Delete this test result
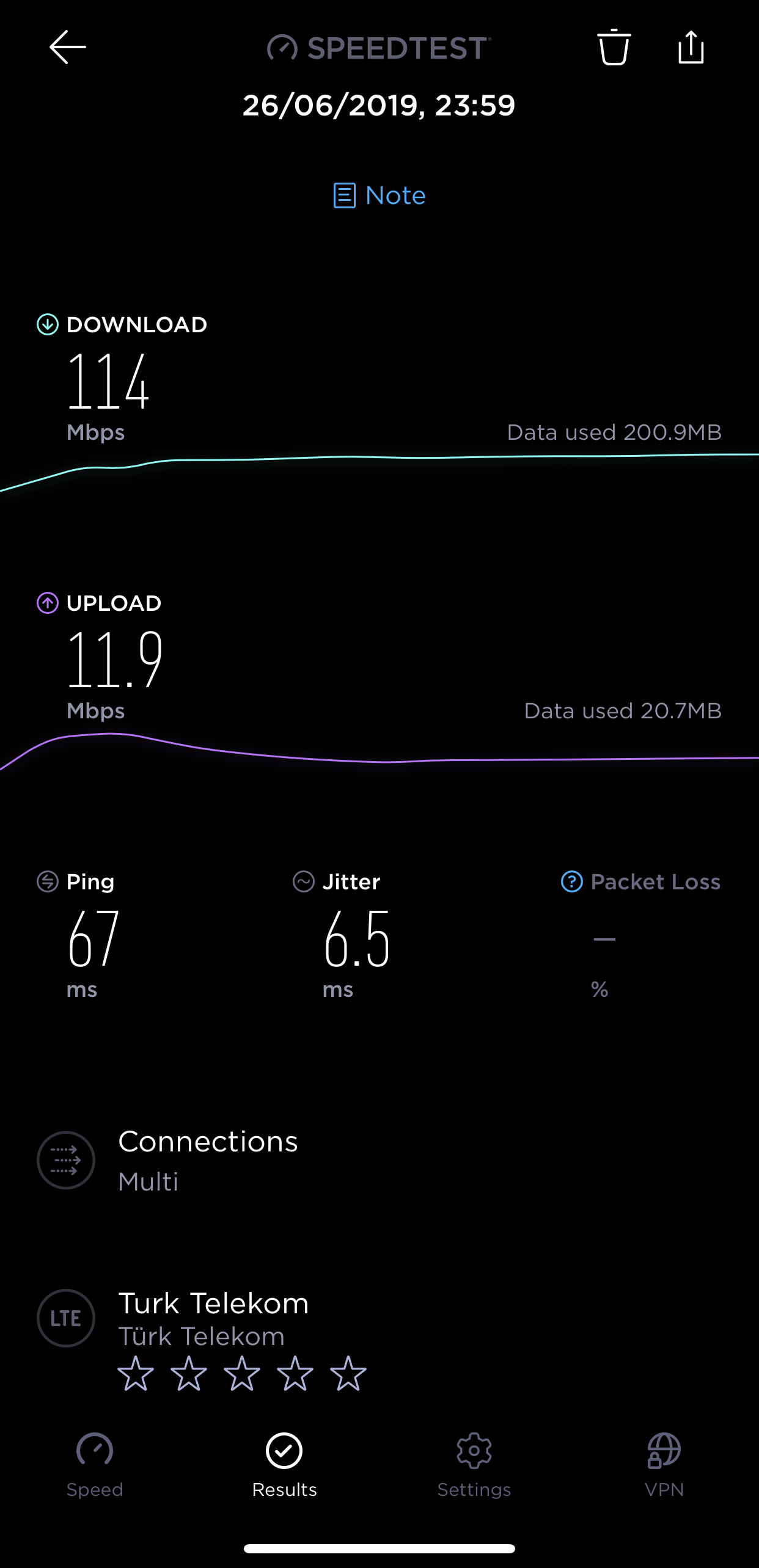This screenshot has width=759, height=1568. click(x=614, y=47)
